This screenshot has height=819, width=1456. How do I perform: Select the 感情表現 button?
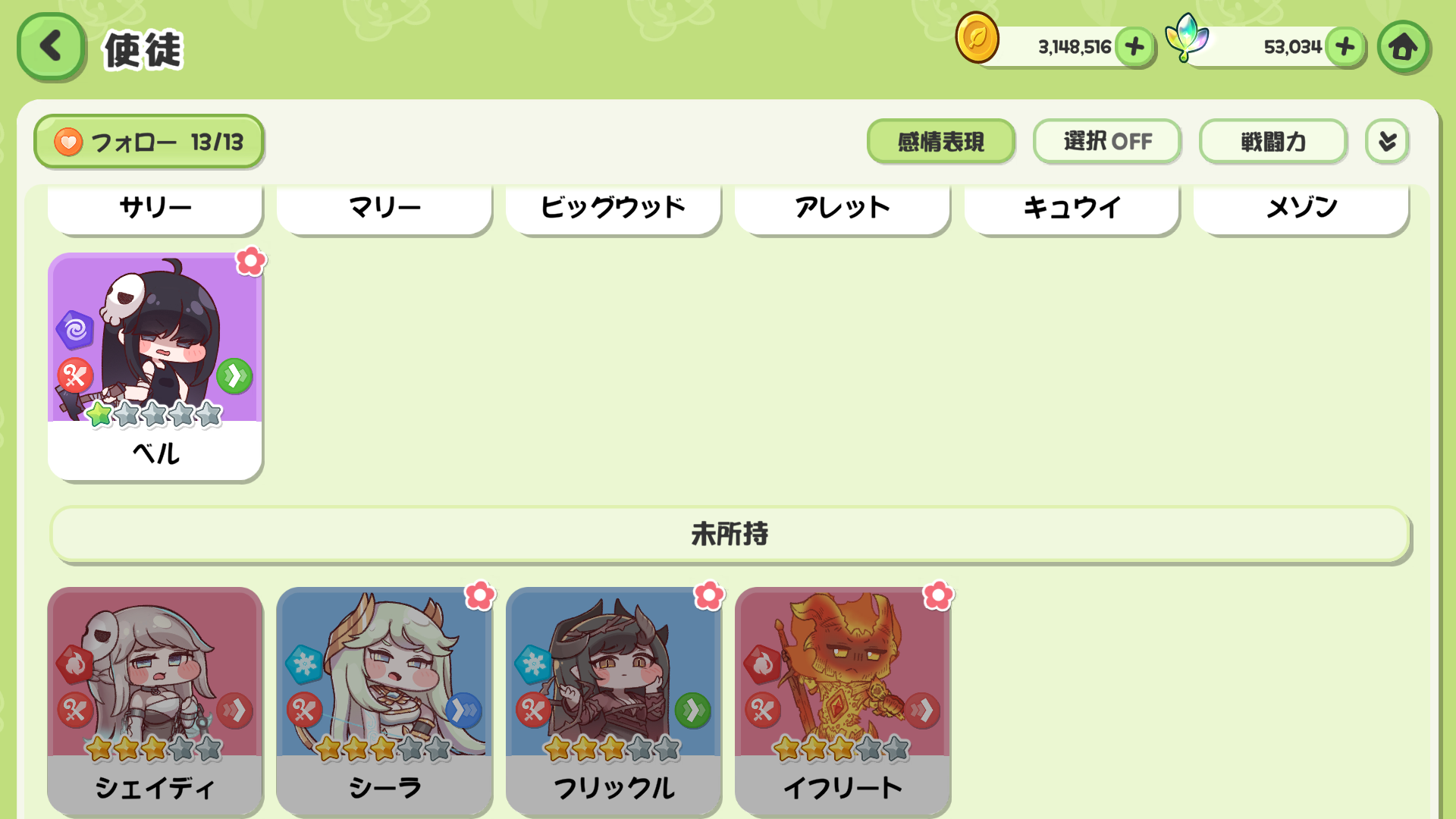[x=940, y=142]
